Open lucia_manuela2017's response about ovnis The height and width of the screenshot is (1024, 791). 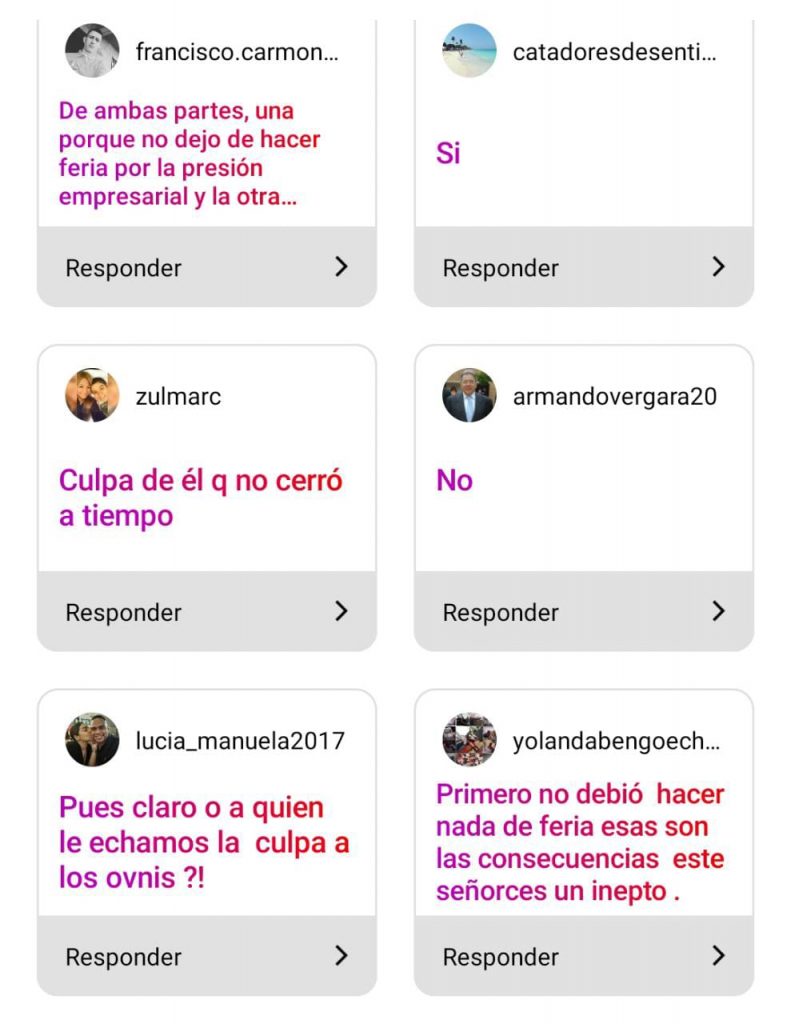point(204,842)
